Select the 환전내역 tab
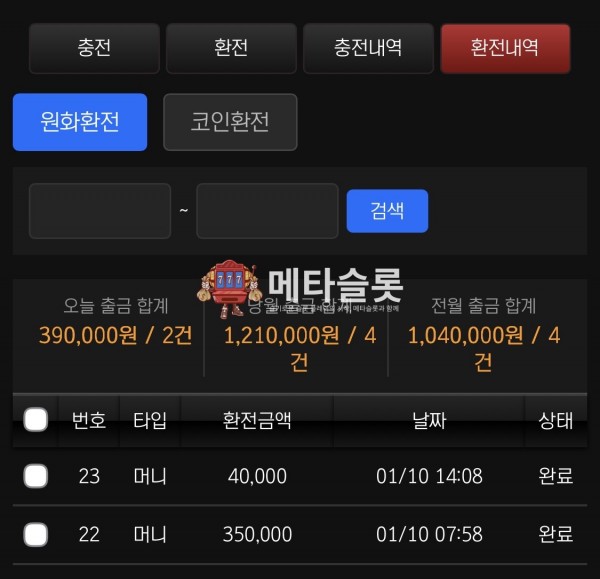Viewport: 600px width, 579px height. pos(505,48)
